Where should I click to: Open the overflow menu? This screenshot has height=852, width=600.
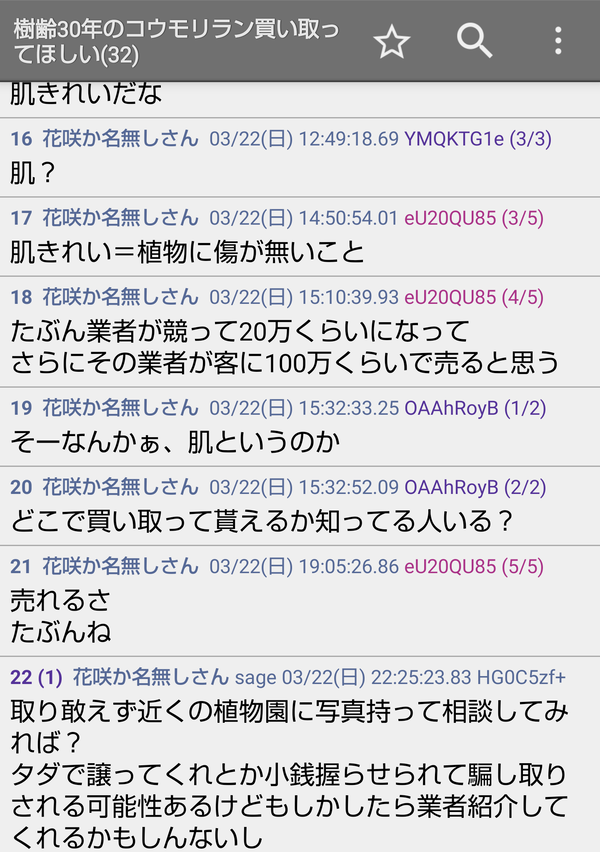tap(558, 42)
